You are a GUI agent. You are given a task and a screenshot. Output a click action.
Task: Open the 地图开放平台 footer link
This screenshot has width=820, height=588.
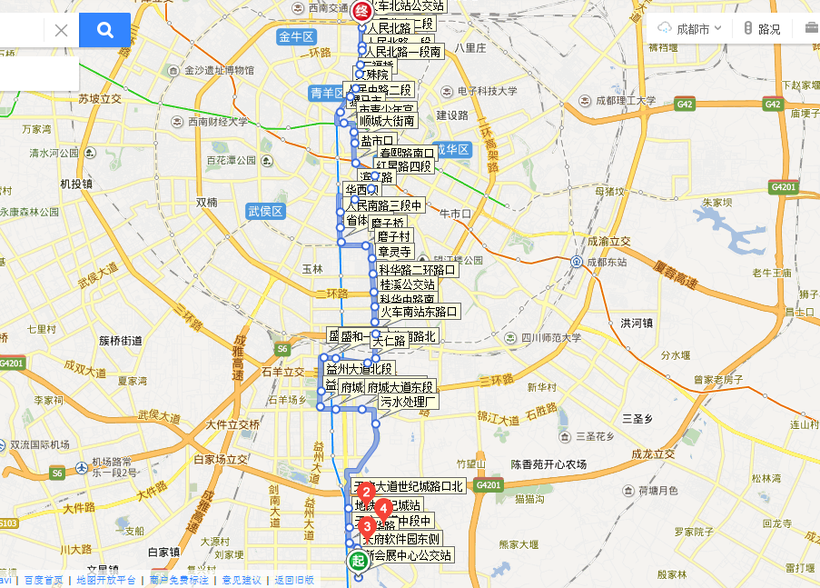[106, 580]
